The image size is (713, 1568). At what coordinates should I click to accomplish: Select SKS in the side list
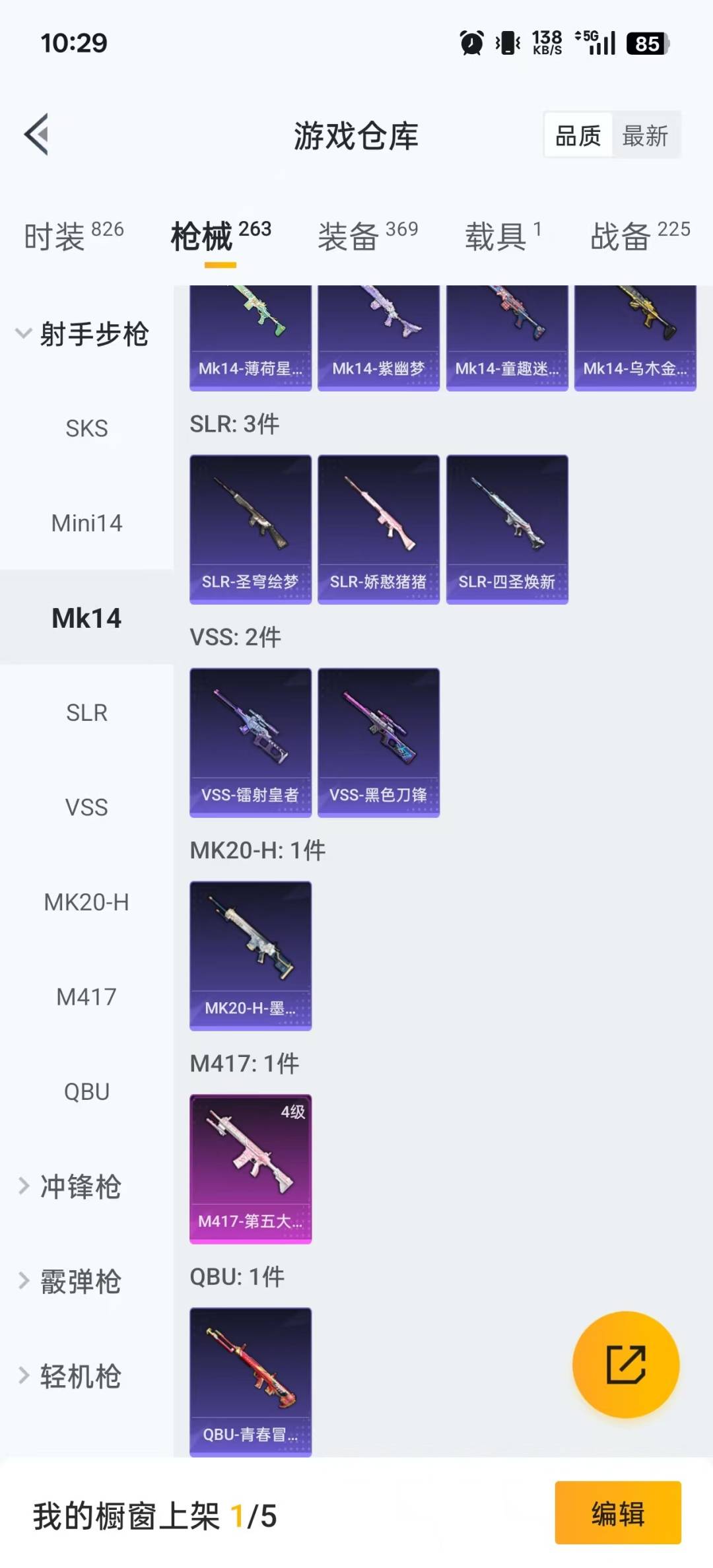coord(86,428)
